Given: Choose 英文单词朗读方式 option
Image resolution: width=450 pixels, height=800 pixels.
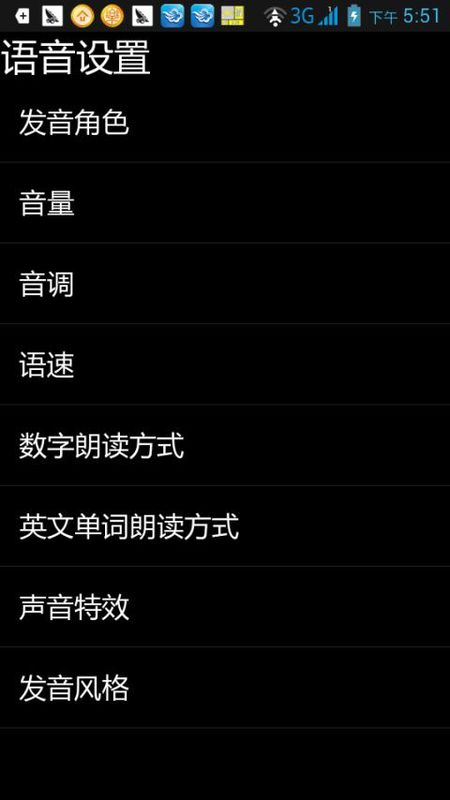Looking at the screenshot, I should (x=225, y=526).
